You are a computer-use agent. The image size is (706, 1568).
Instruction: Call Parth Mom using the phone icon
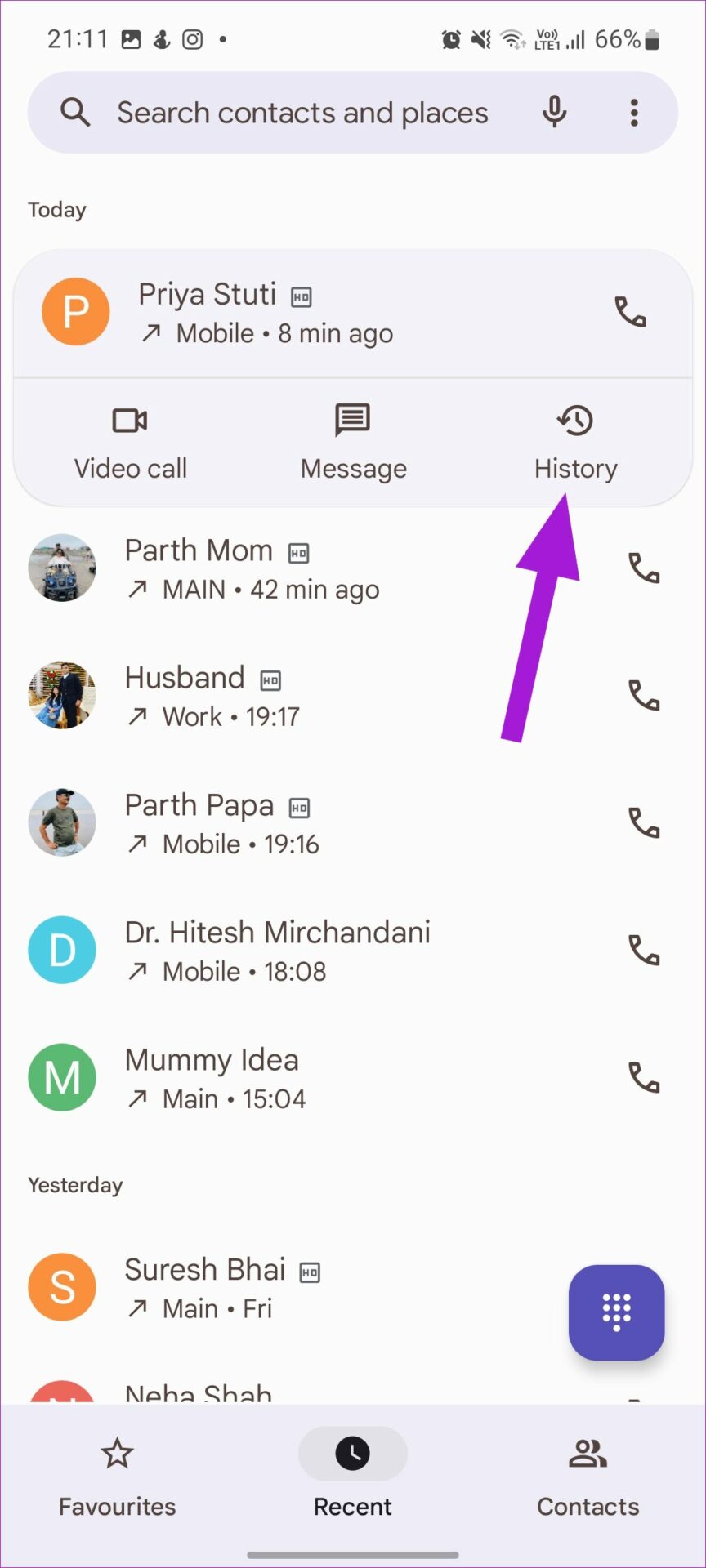[x=643, y=568]
